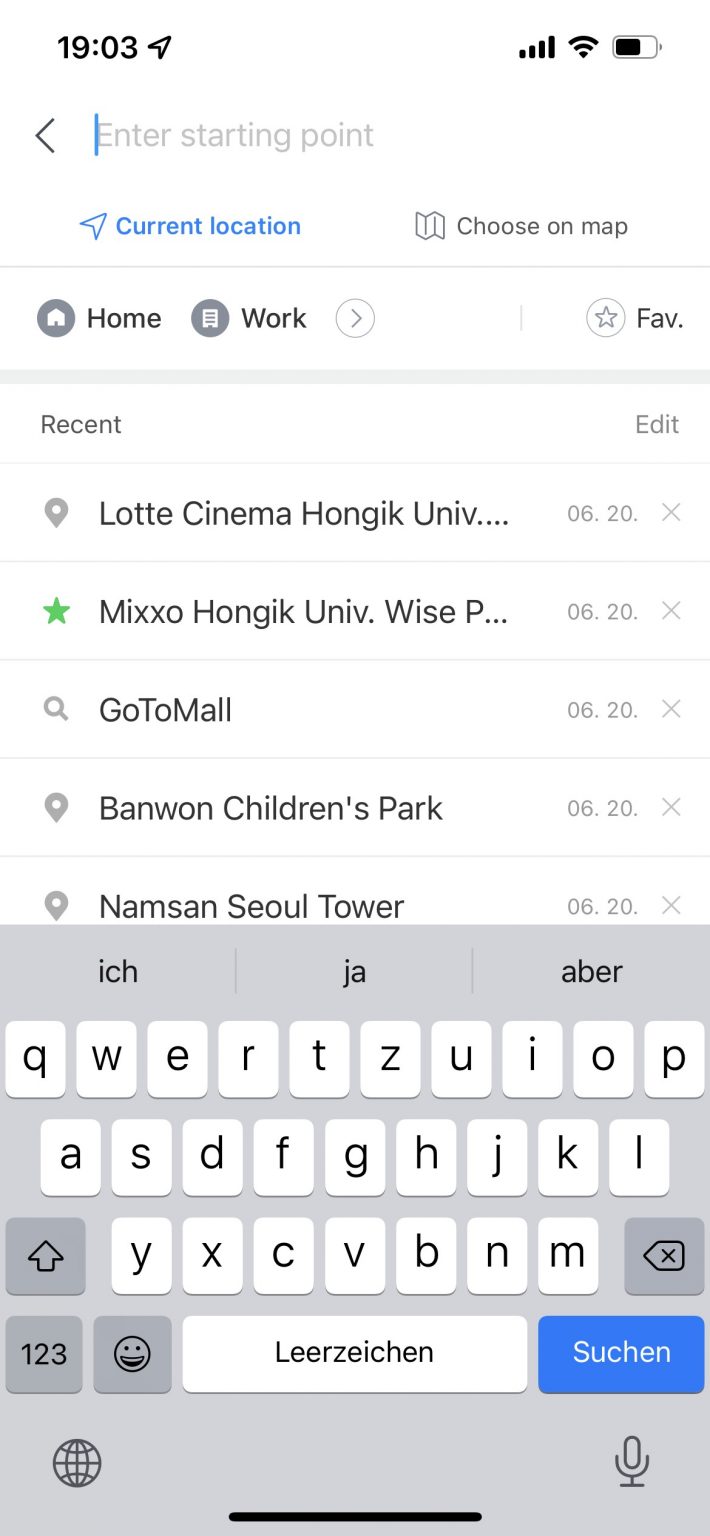Choose Mixxo Hongik Univ. Wise P... entry
Screen dimensions: 710x1536
coord(304,612)
